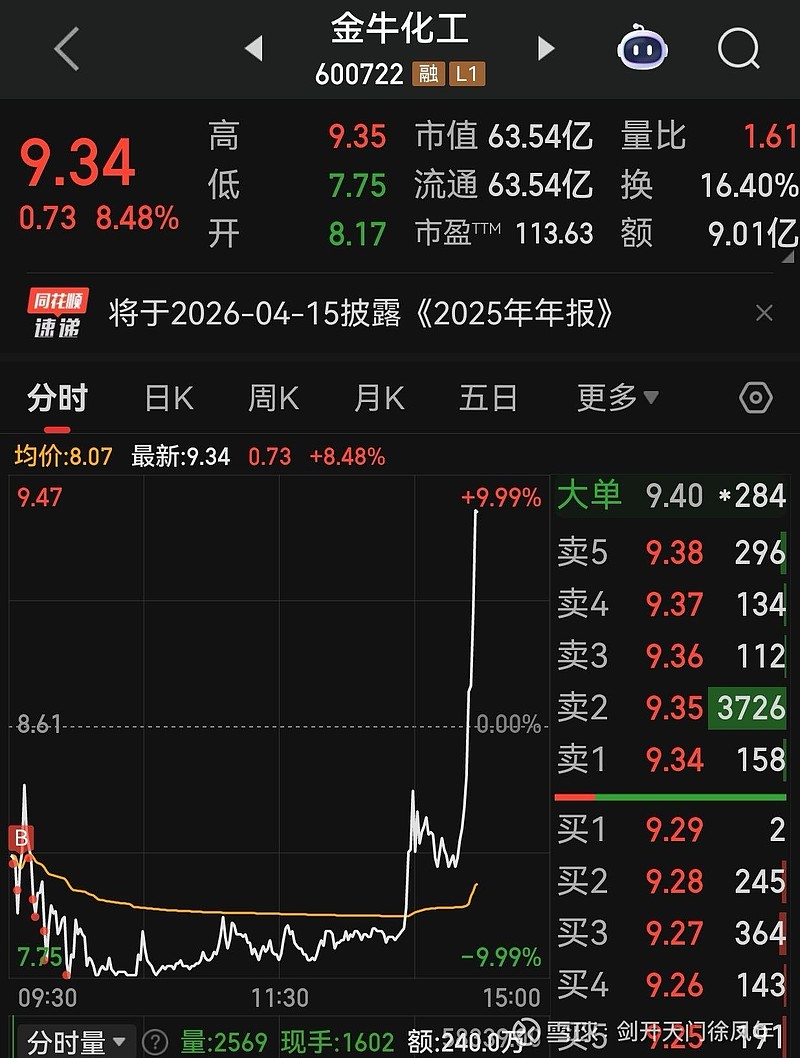Open the AI assistant robot icon
The image size is (800, 1058).
(641, 49)
